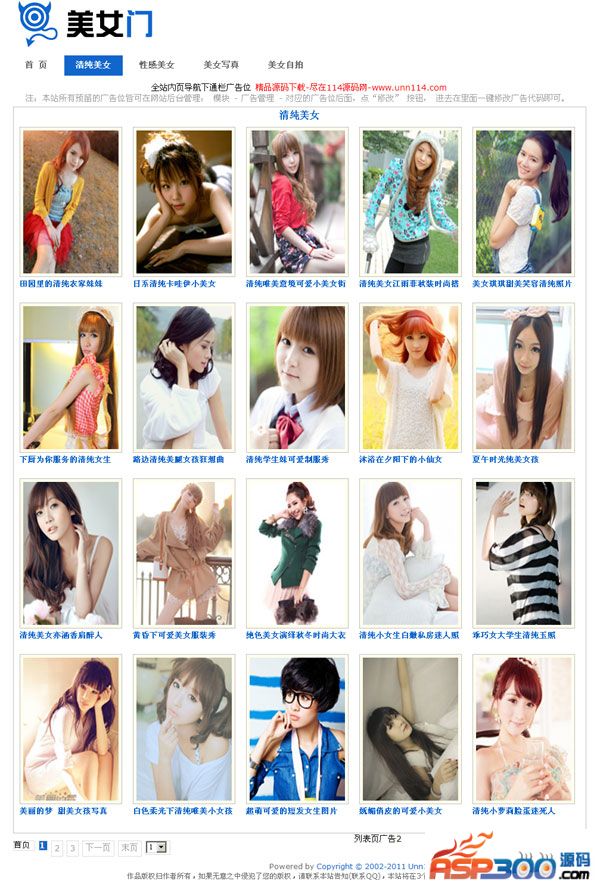Select the 清纯美女 nav tab
Screen dimensions: 600x884
pos(93,65)
